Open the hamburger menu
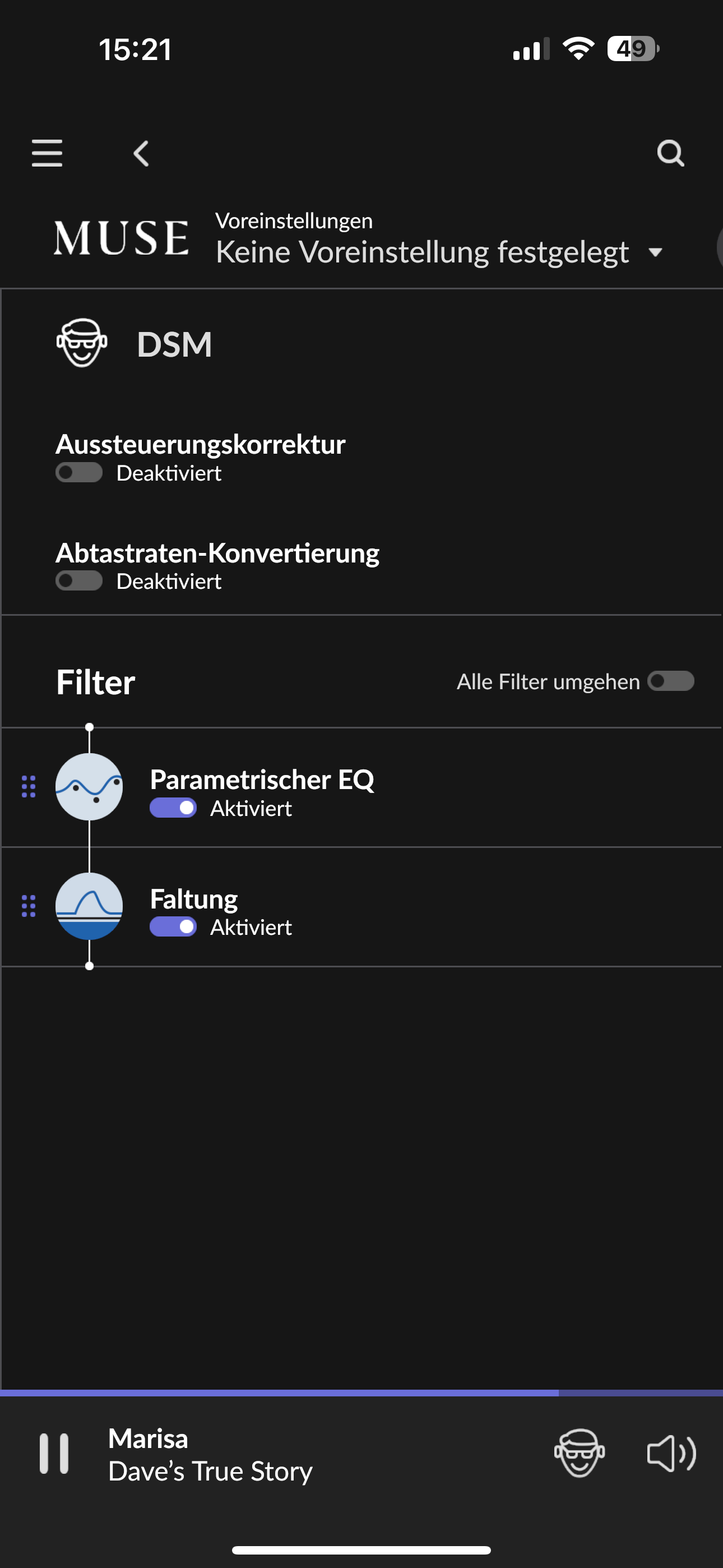This screenshot has width=723, height=1568. tap(47, 153)
